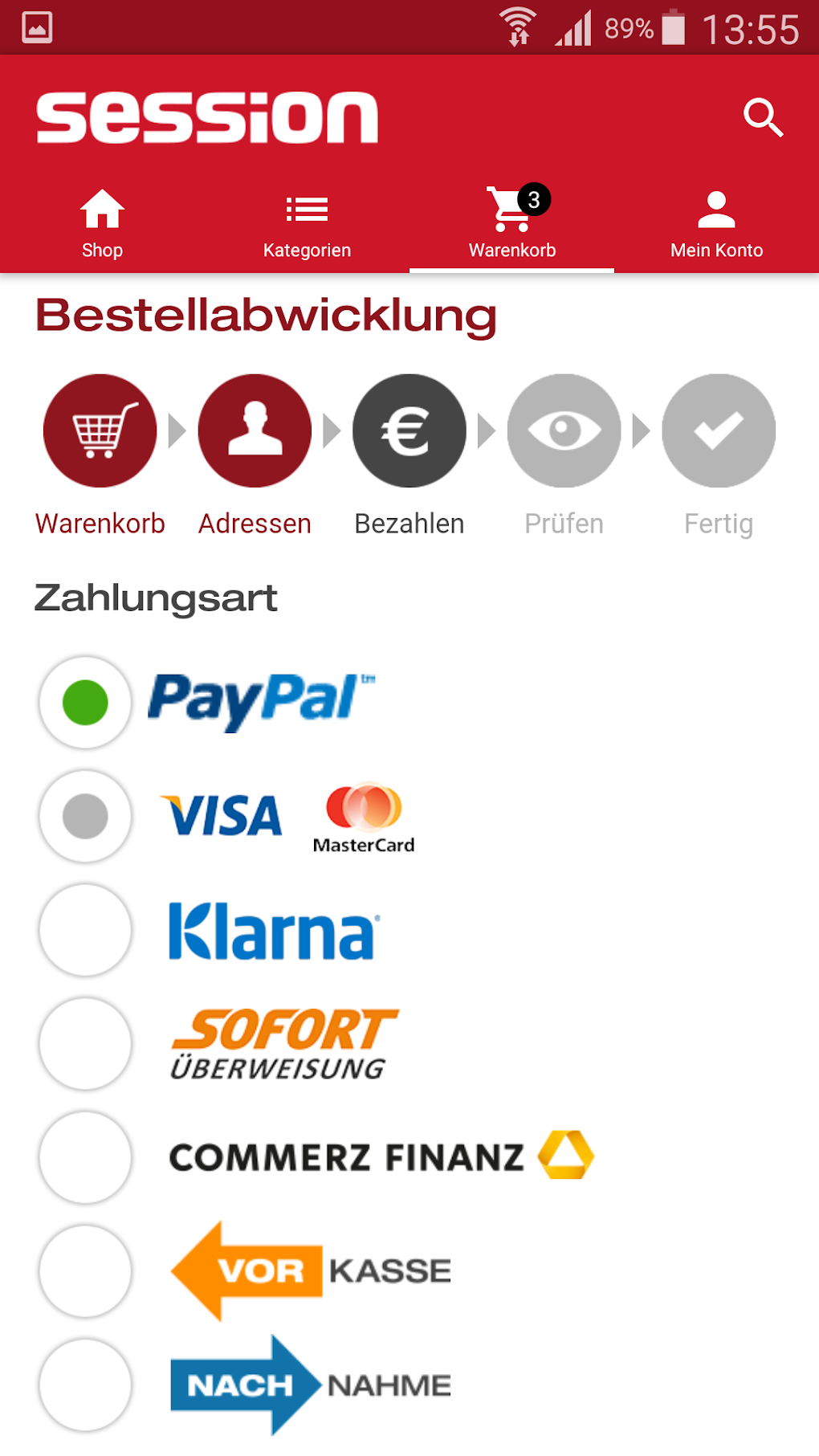Select Vorkasse payment option
The image size is (819, 1456).
coord(85,1271)
